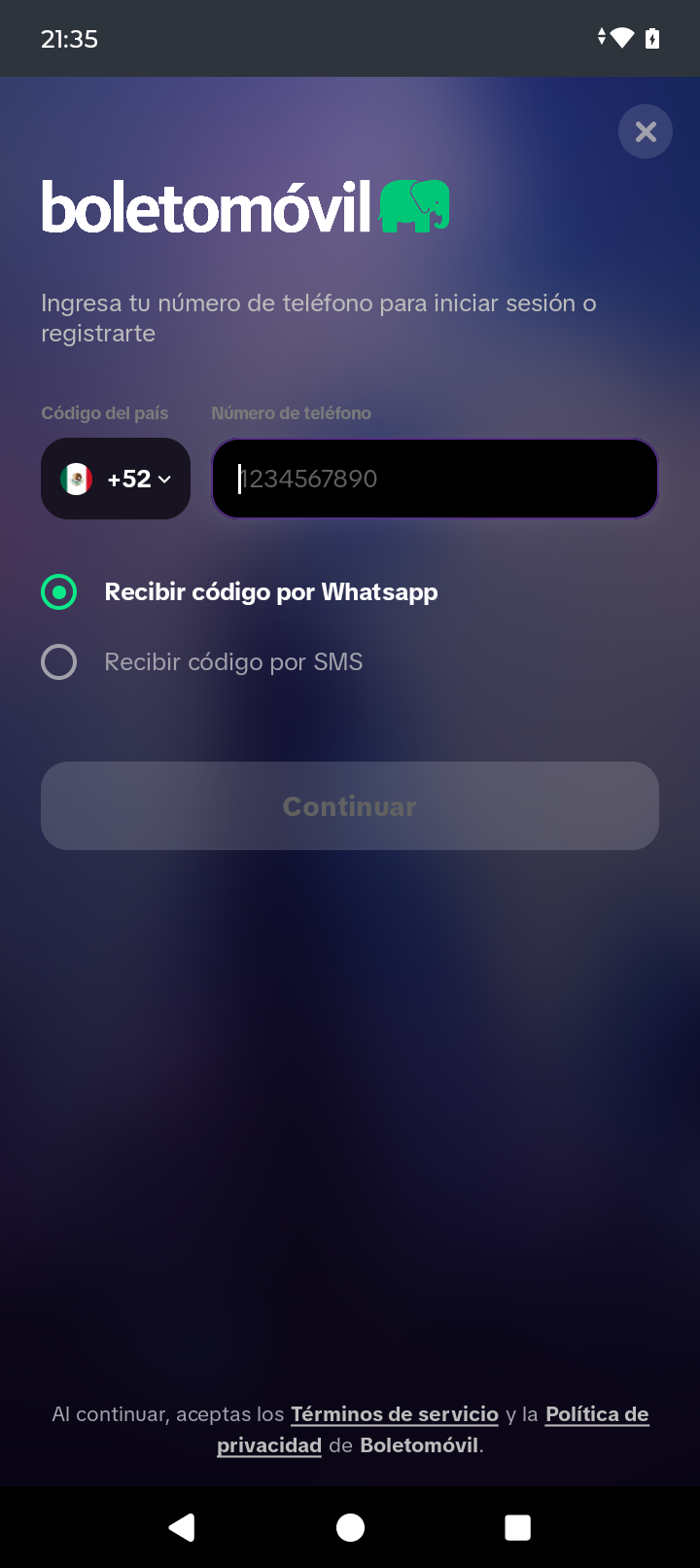Image resolution: width=700 pixels, height=1568 pixels.
Task: Open the Términos de servicio link
Action: 395,1414
